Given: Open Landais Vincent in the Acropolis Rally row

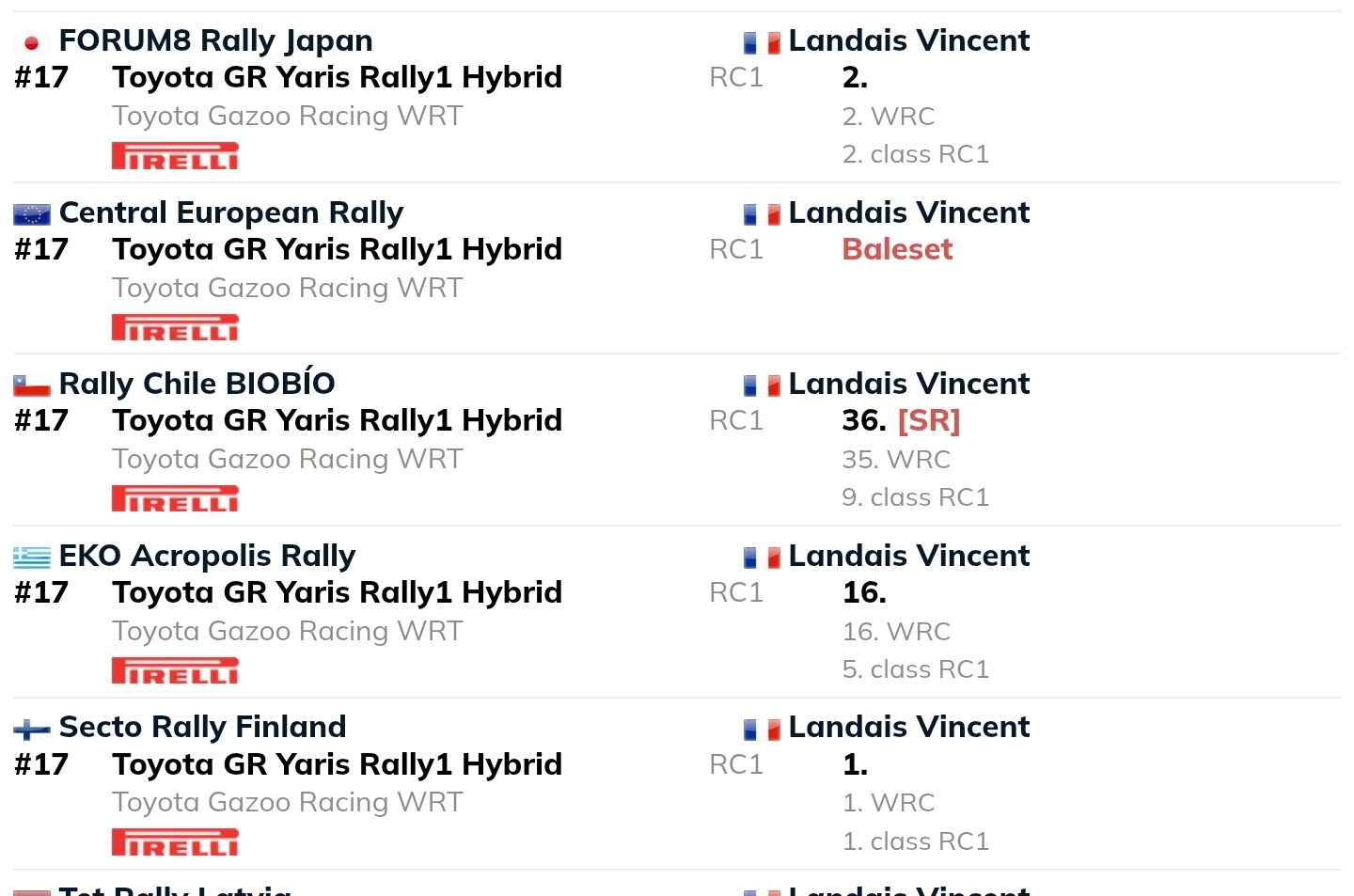Looking at the screenshot, I should [908, 556].
